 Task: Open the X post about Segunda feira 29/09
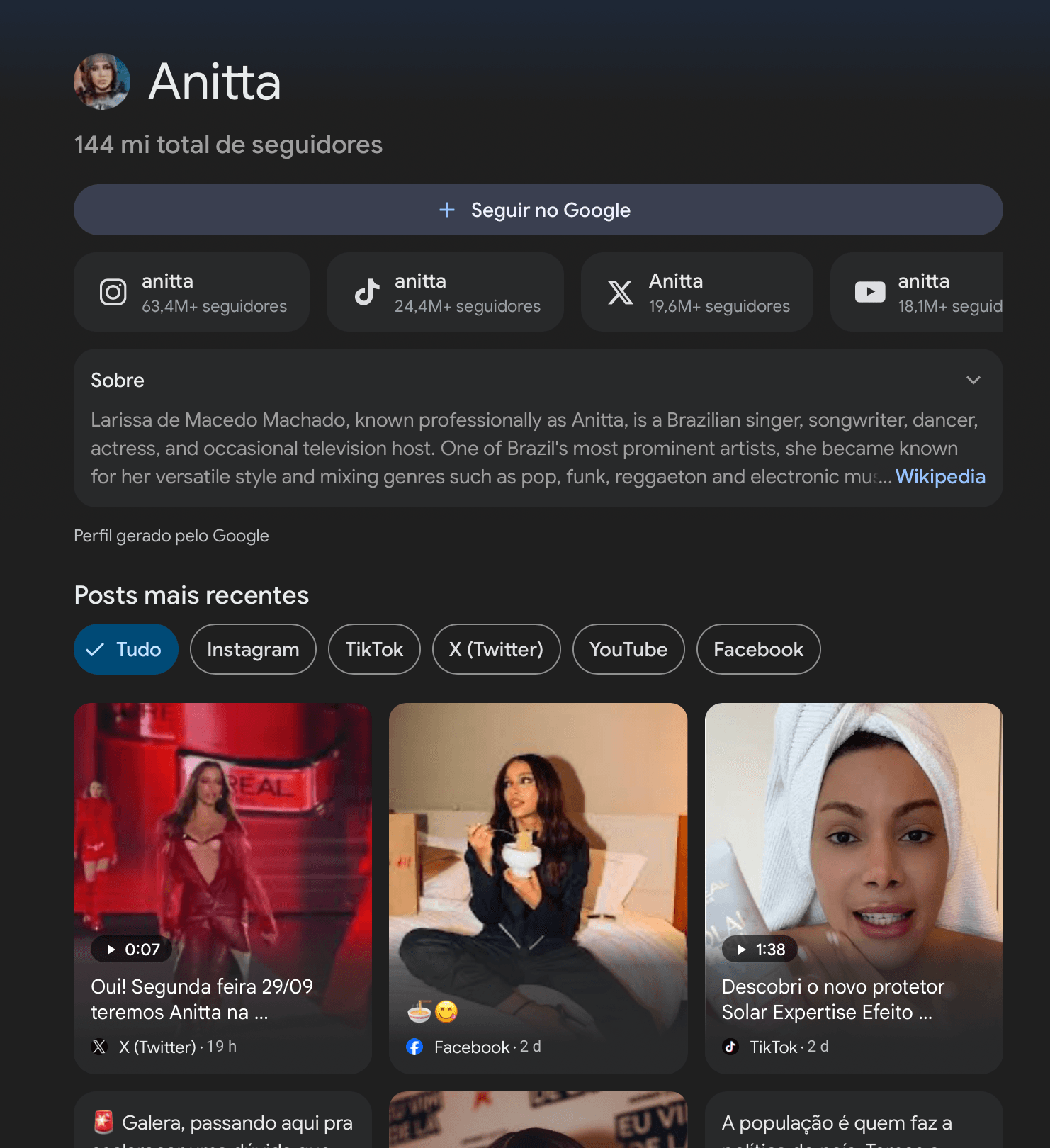click(x=222, y=886)
